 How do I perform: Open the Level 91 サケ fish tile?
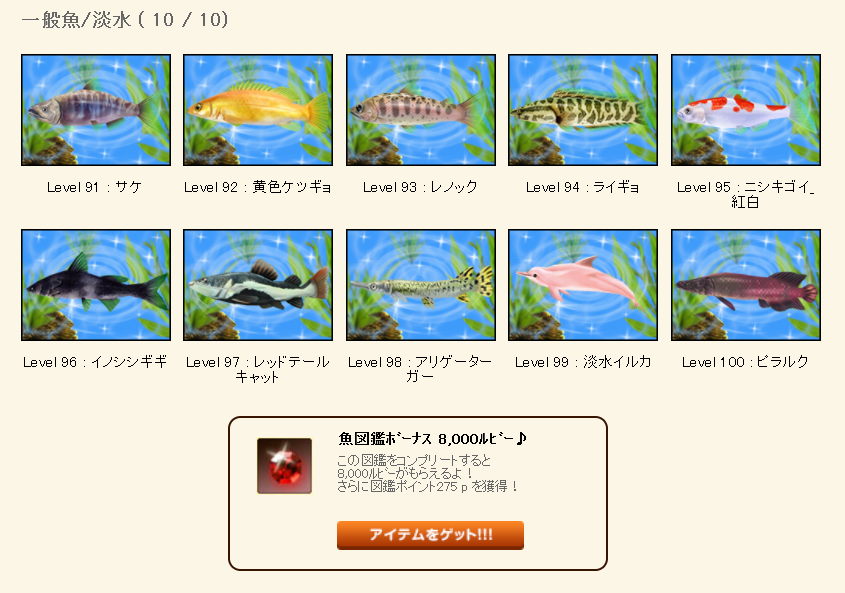click(x=96, y=110)
